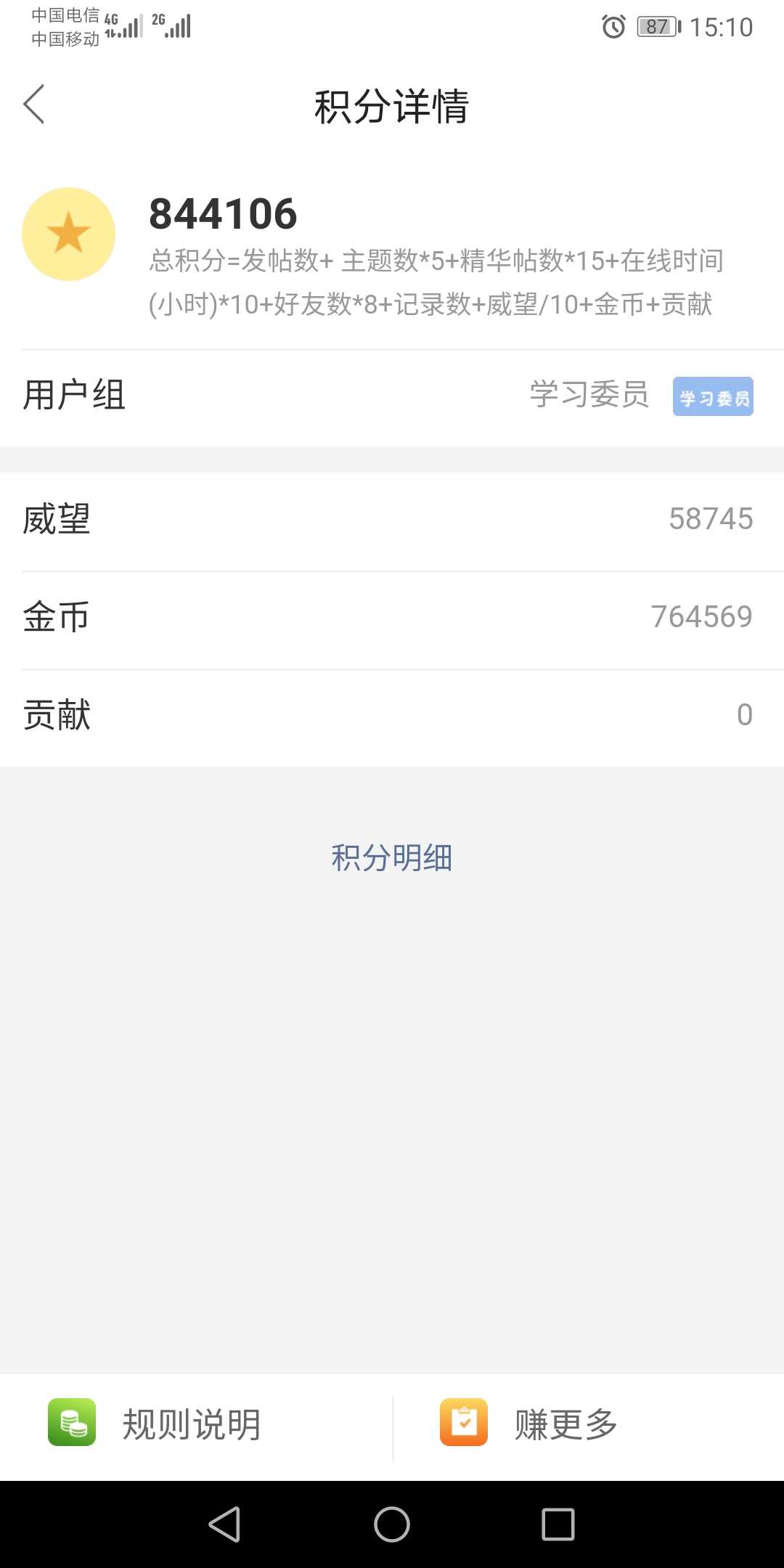The width and height of the screenshot is (784, 1568).
Task: Open recent apps from navigation bar
Action: pyautogui.click(x=558, y=1524)
